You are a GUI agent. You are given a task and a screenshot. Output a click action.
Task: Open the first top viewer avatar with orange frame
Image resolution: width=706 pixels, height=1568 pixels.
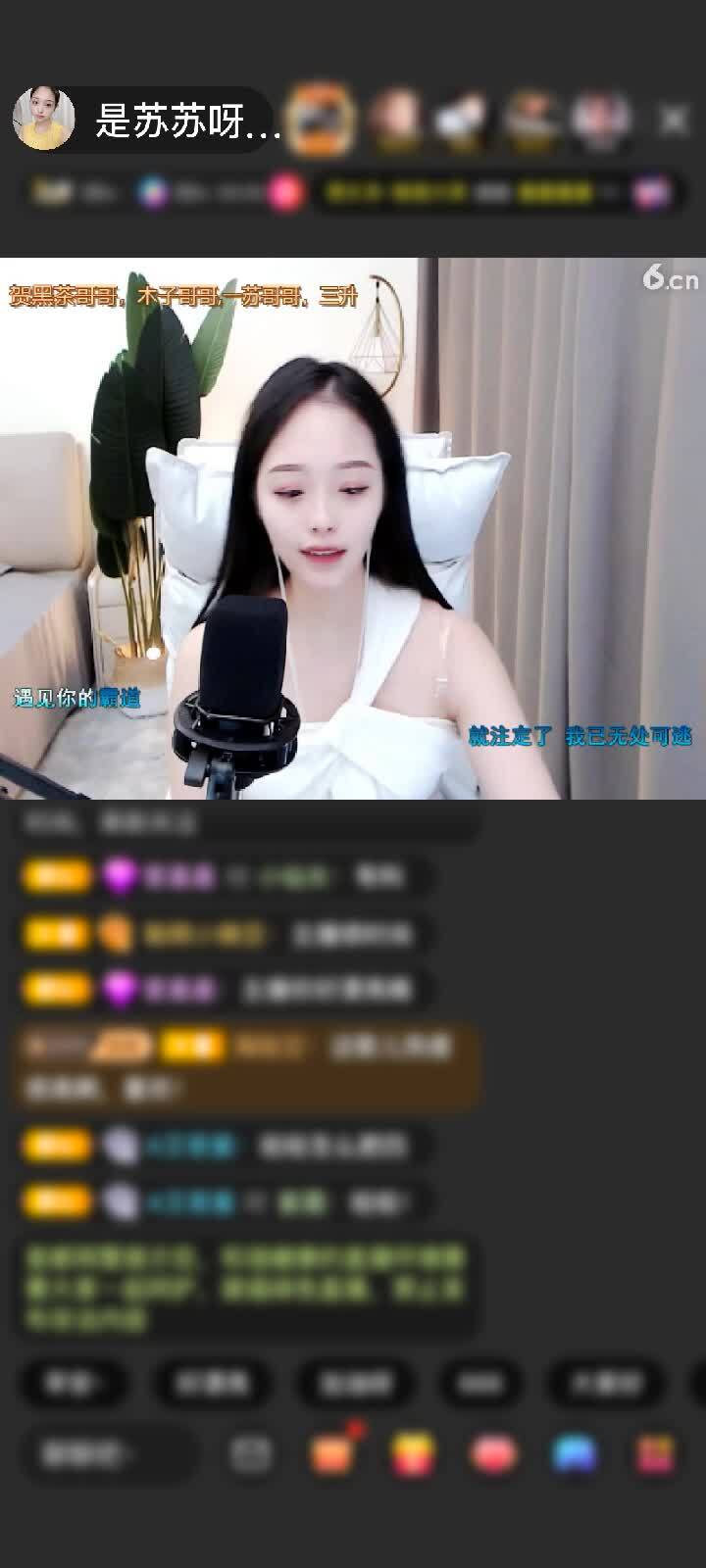(x=323, y=120)
